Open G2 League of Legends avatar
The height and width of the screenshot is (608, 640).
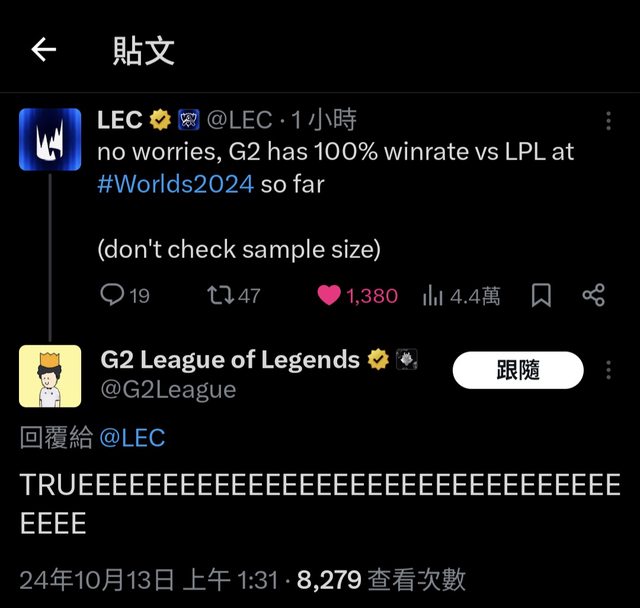[49, 376]
